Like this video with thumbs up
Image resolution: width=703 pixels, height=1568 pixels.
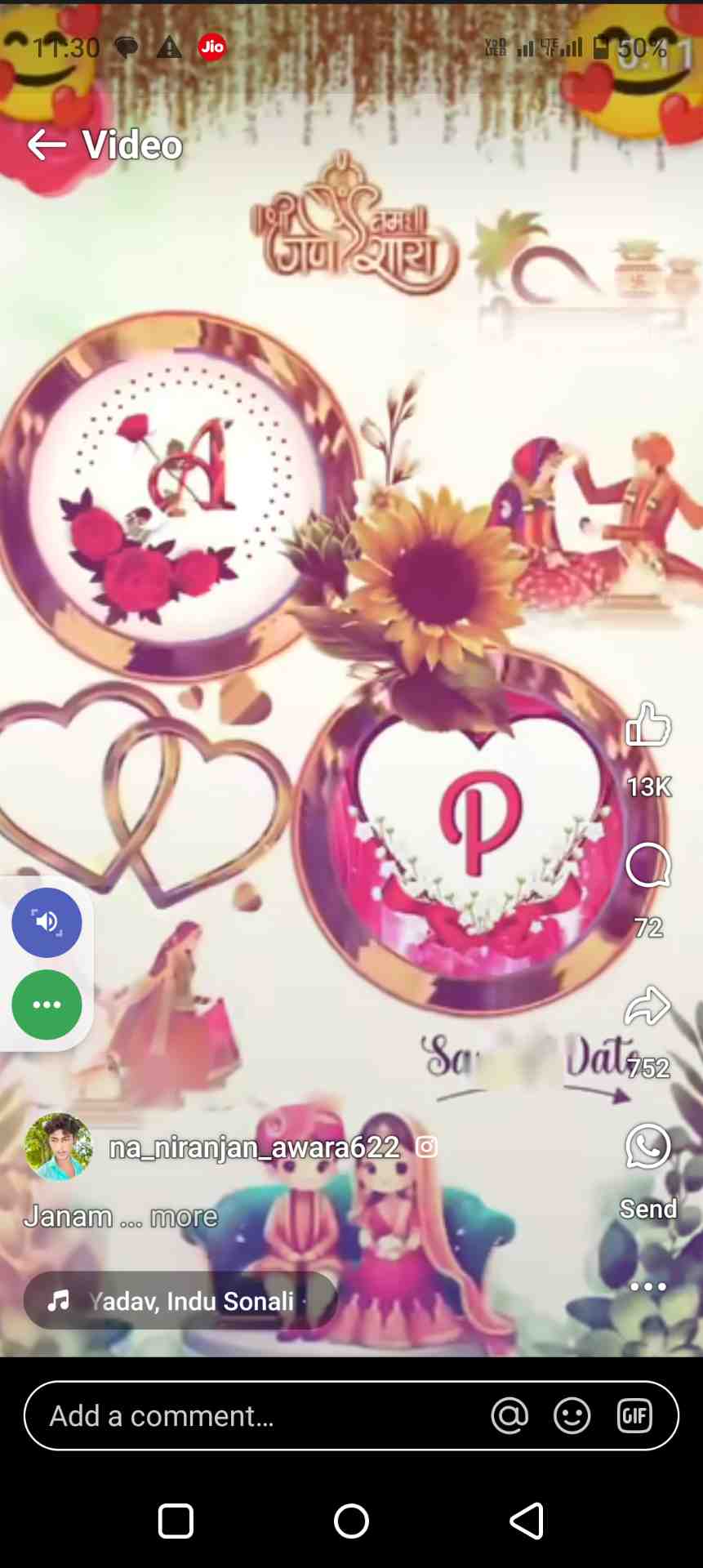point(648,724)
